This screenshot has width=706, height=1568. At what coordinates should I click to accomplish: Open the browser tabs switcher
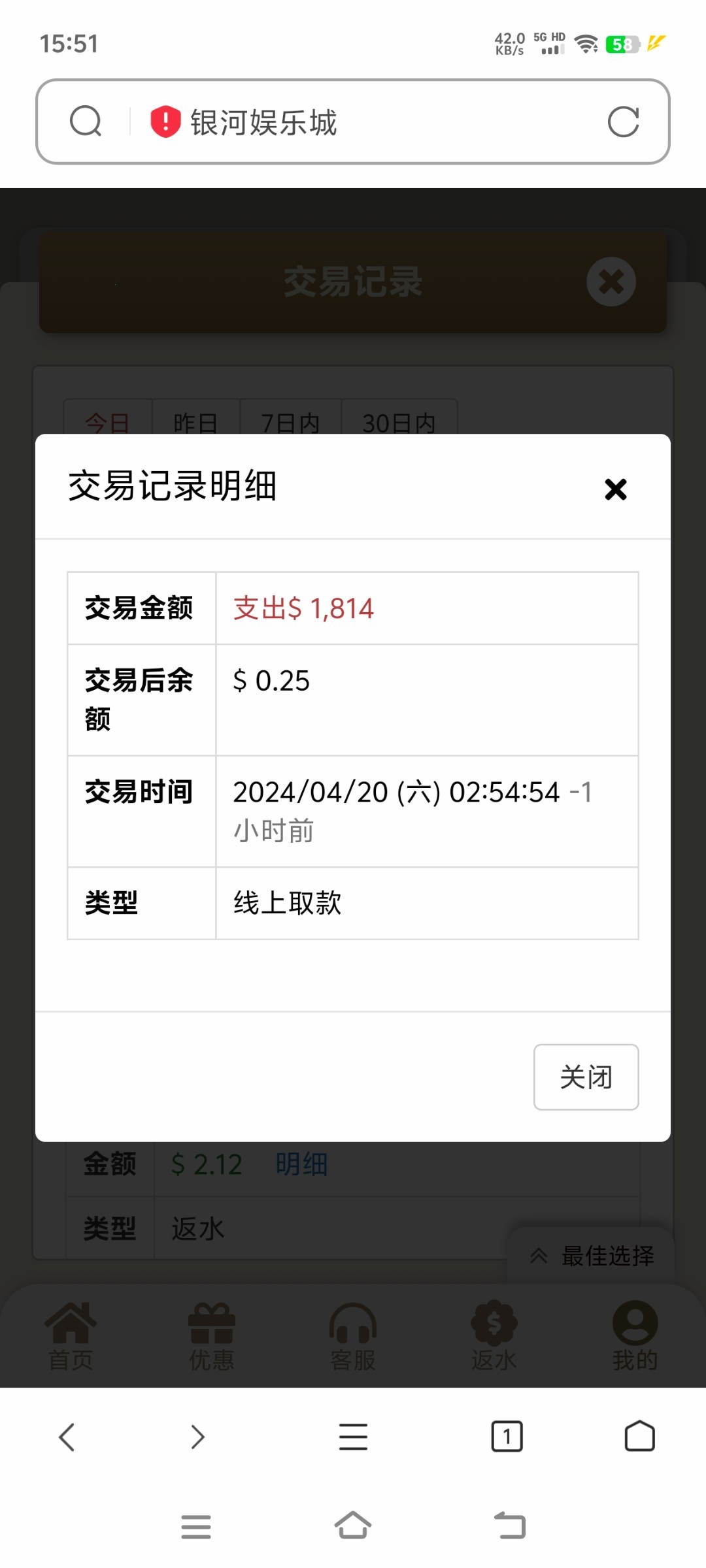[507, 1437]
